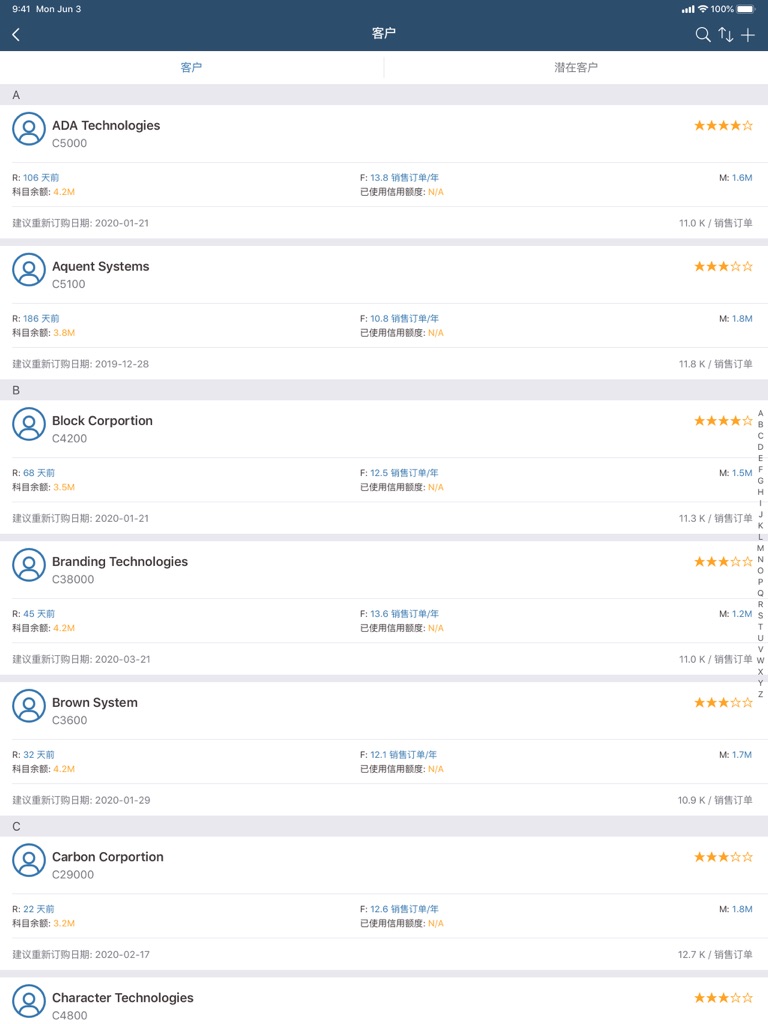Select the ADA Technologies avatar icon
This screenshot has width=768, height=1024.
pos(29,129)
